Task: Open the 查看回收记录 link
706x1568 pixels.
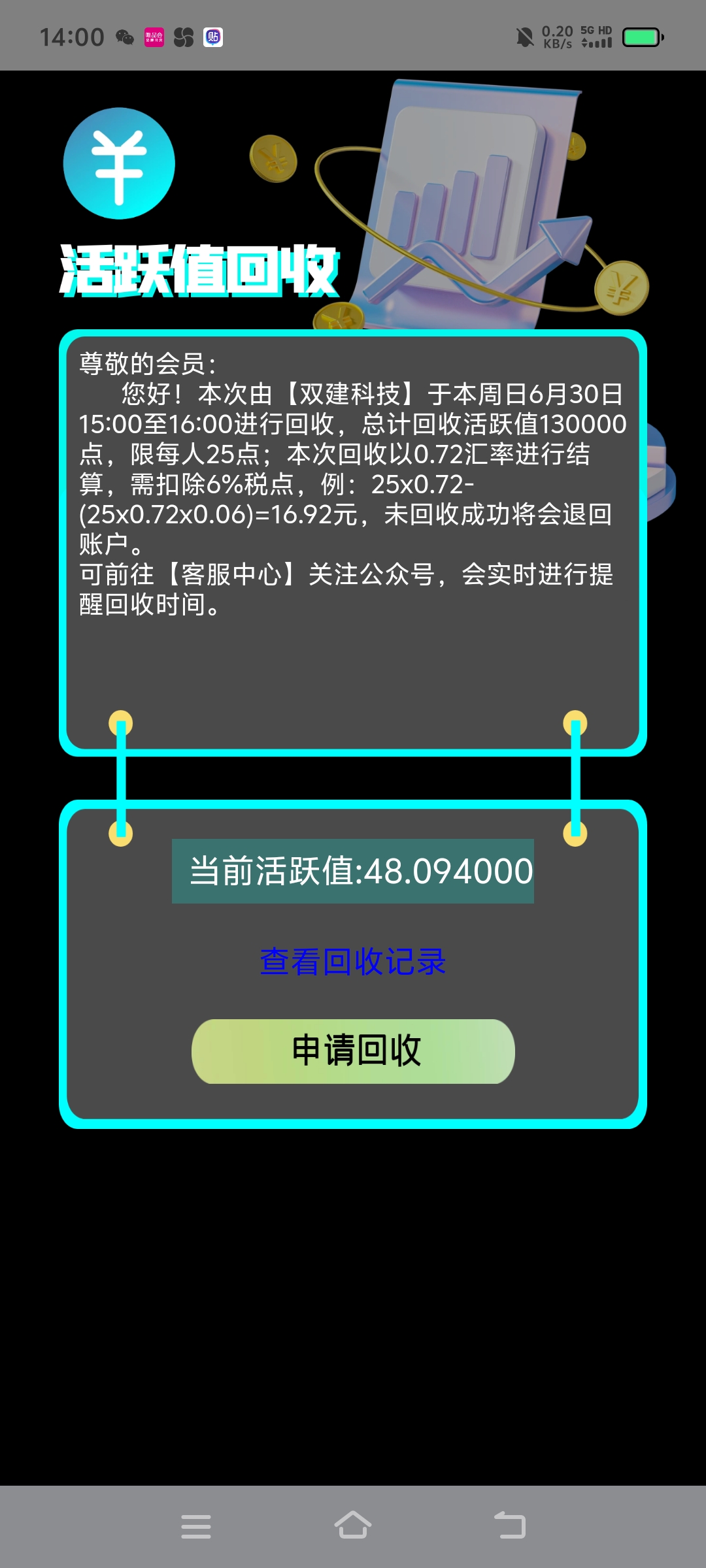Action: [353, 962]
